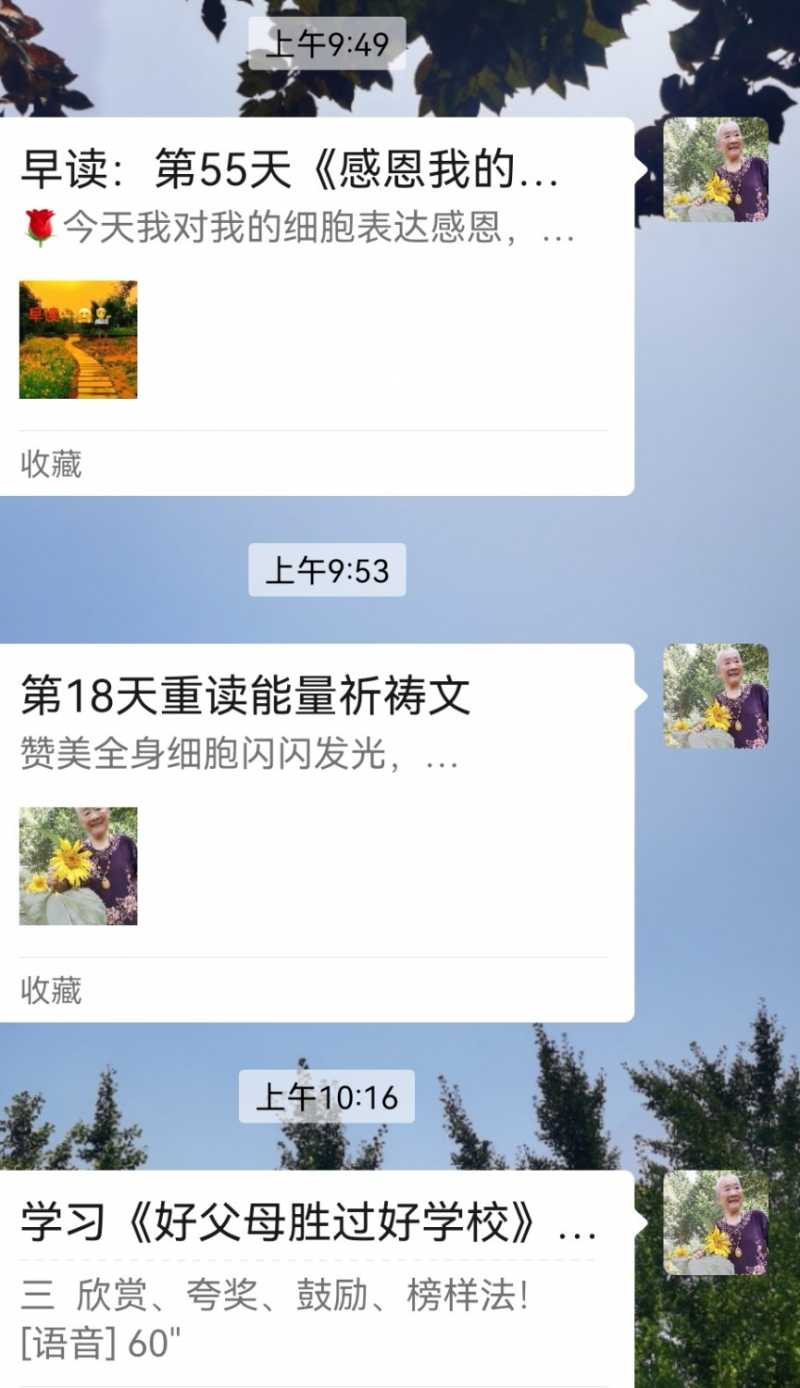Tap the rose emoji in the gratitude message
This screenshot has height=1388, width=800.
[37, 231]
